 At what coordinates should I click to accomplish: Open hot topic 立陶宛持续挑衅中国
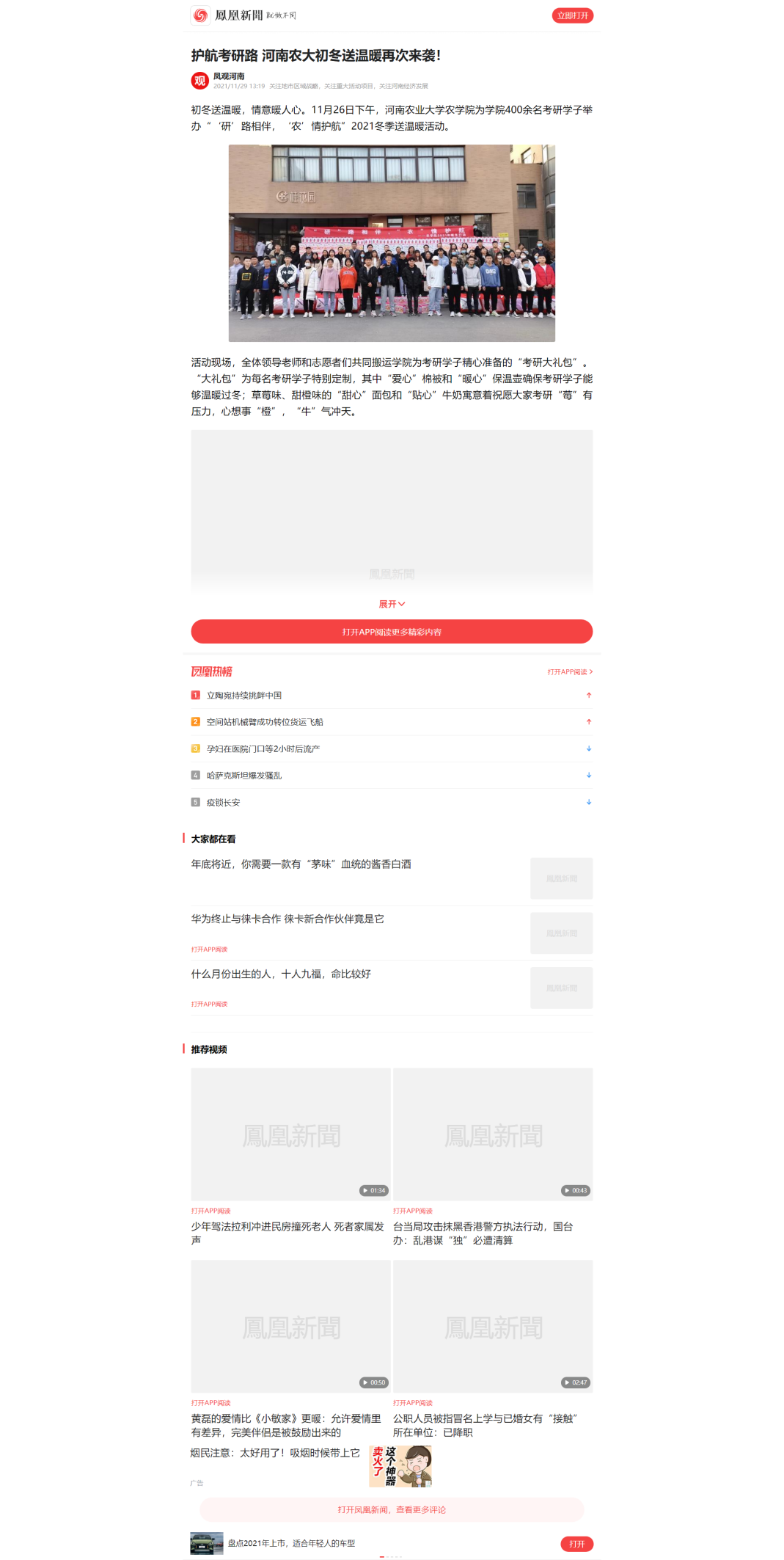pos(244,696)
